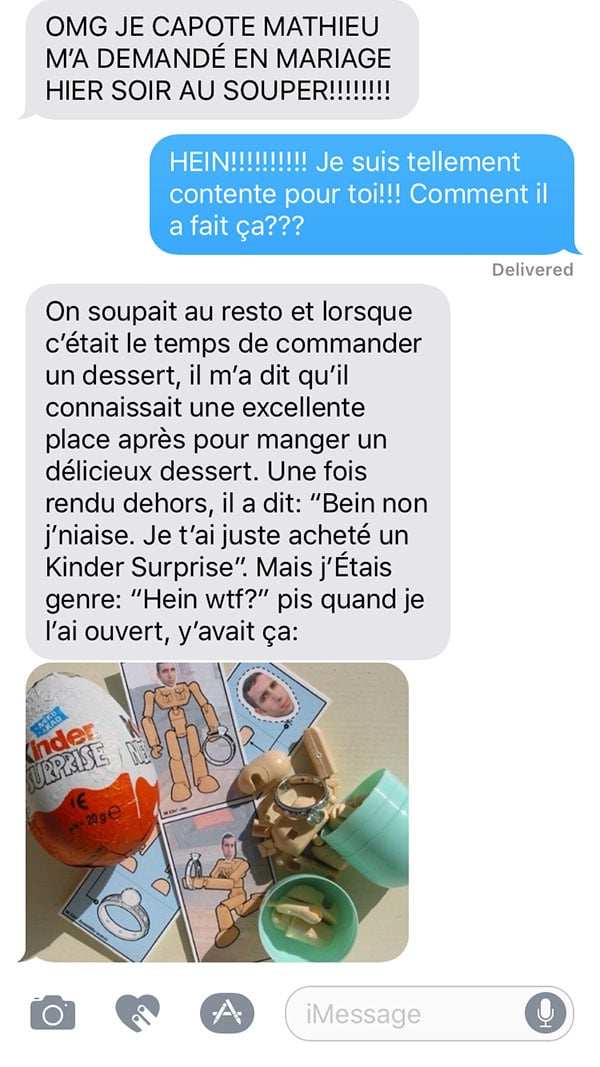Open the camera to attach a photo

pos(52,1013)
